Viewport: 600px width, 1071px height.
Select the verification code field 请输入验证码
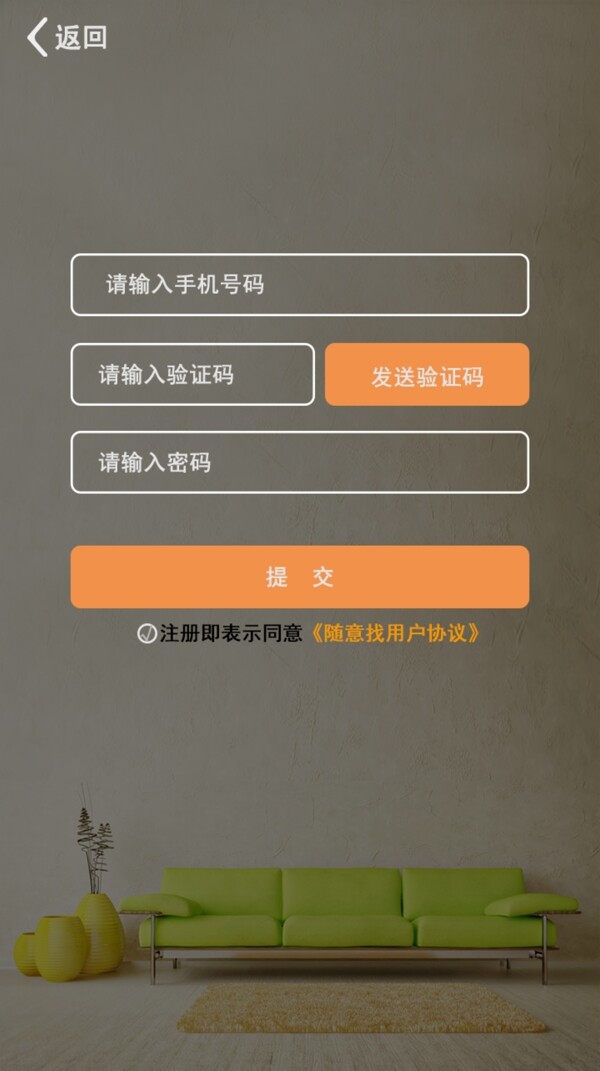point(192,375)
